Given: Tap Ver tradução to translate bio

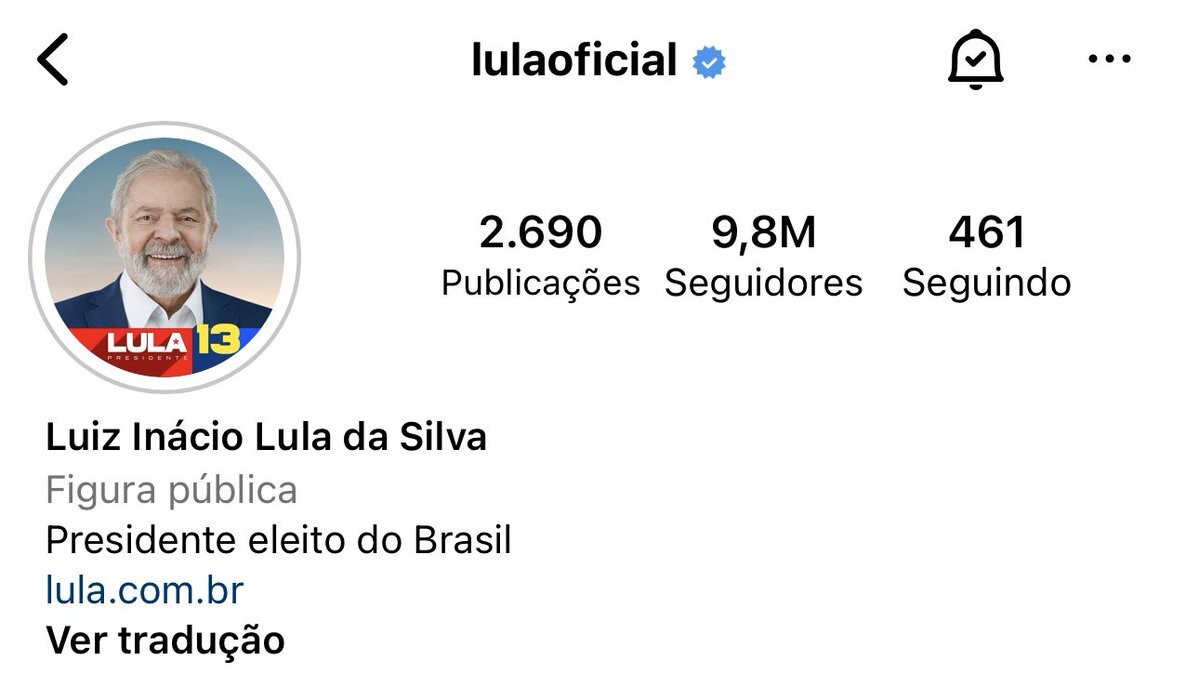Looking at the screenshot, I should tap(166, 639).
